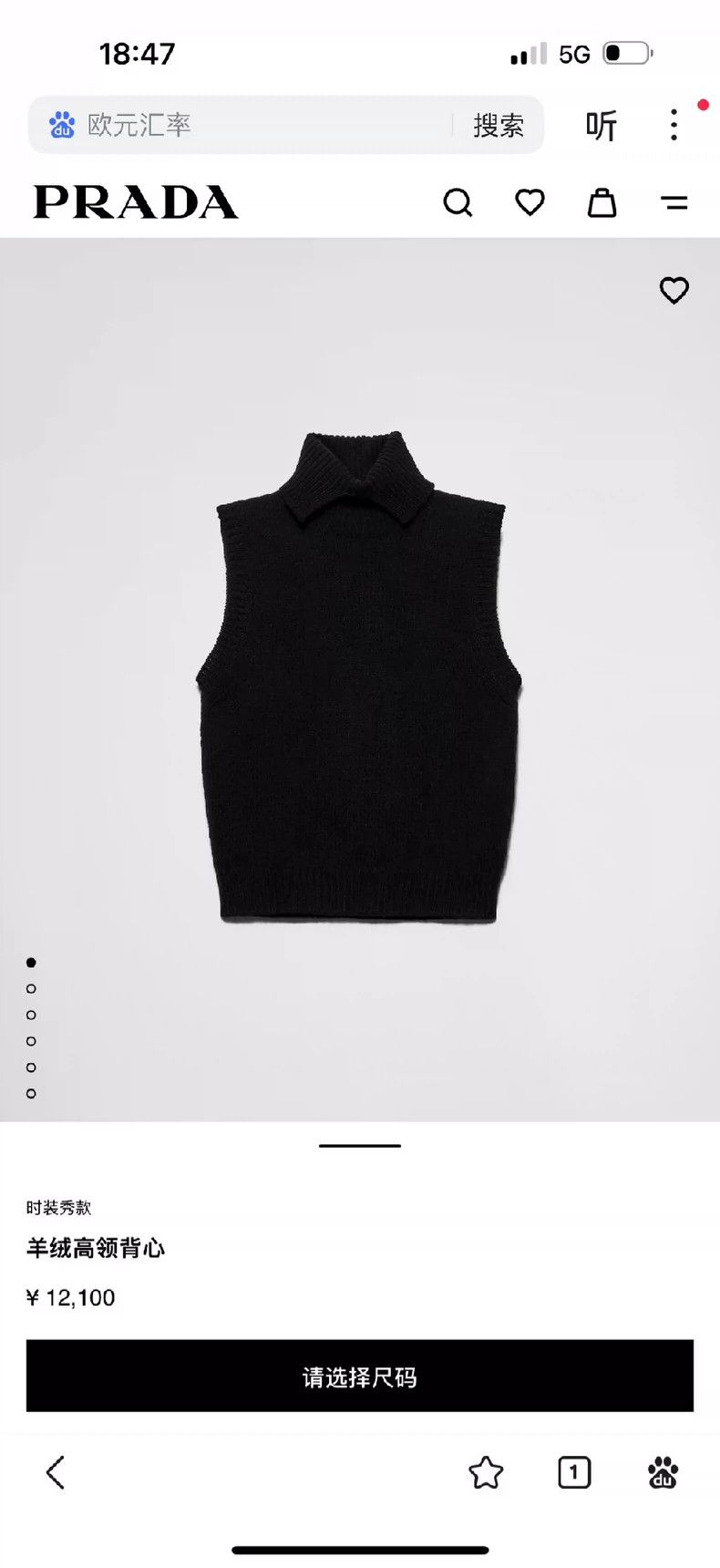Add the cashmere vest to favorites
Viewport: 720px width, 1568px height.
point(674,291)
